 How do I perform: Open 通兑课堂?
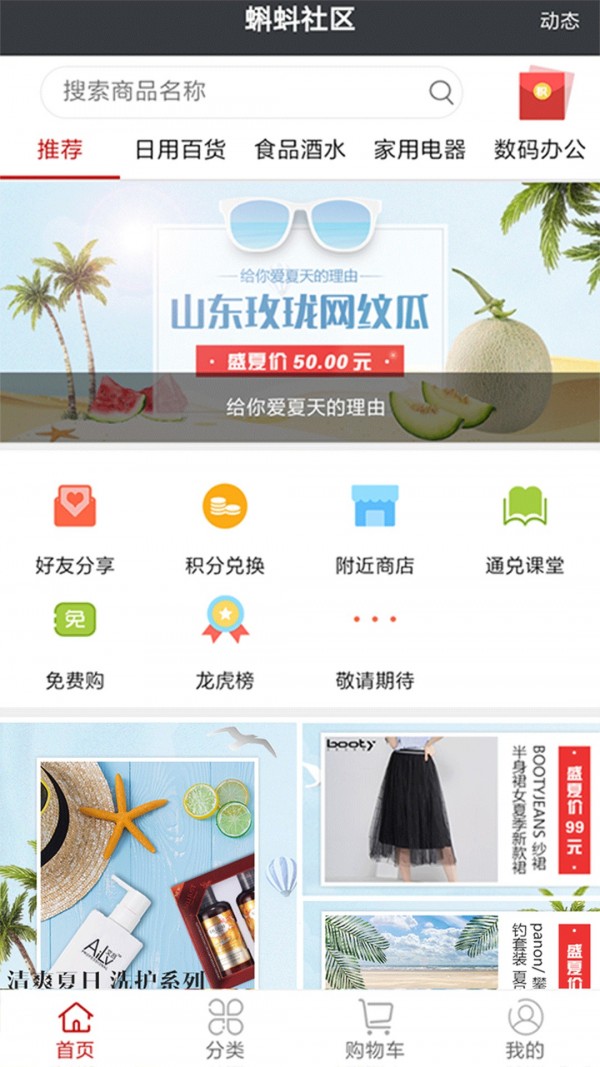[525, 530]
